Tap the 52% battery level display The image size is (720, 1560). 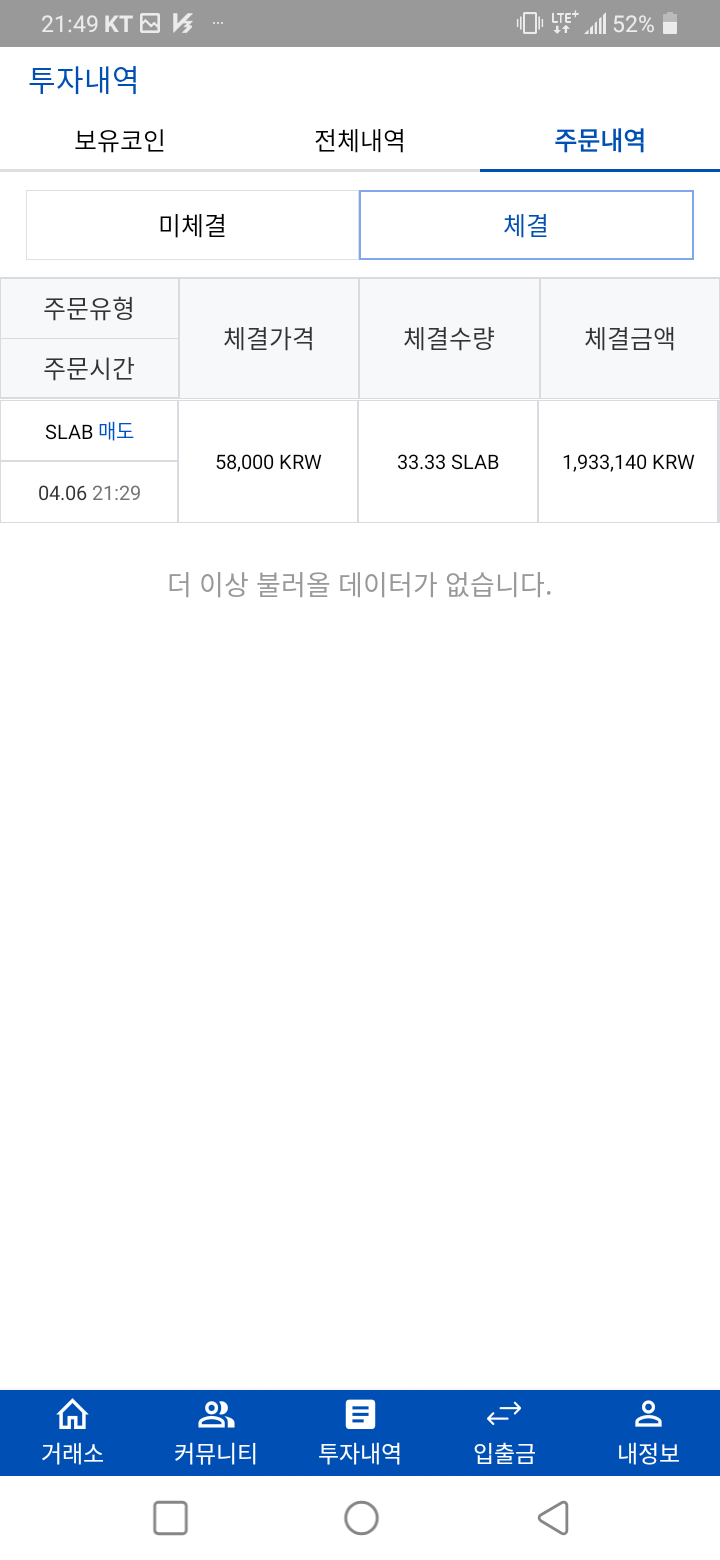[632, 22]
